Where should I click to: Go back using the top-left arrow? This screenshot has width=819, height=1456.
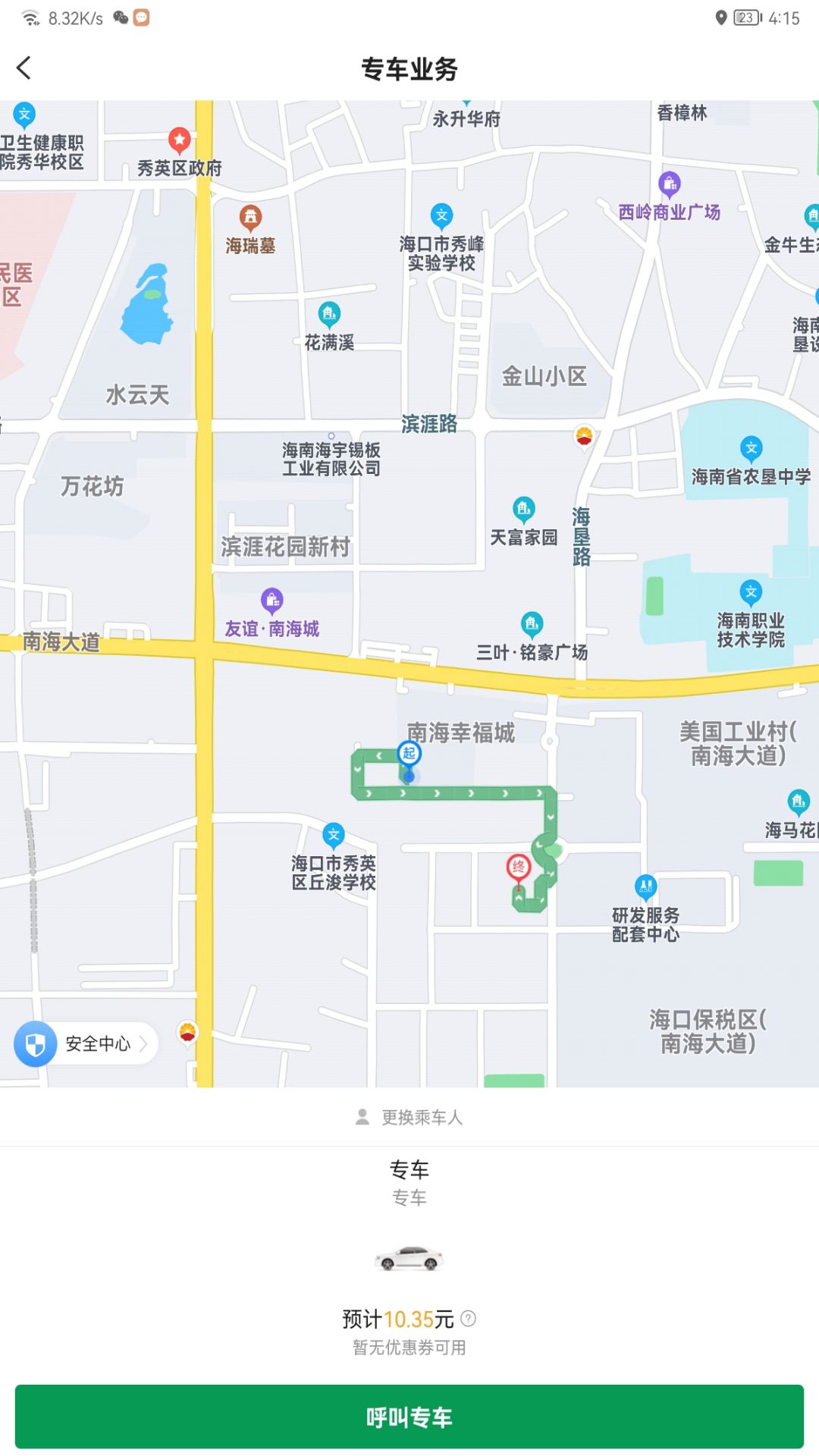tap(24, 68)
